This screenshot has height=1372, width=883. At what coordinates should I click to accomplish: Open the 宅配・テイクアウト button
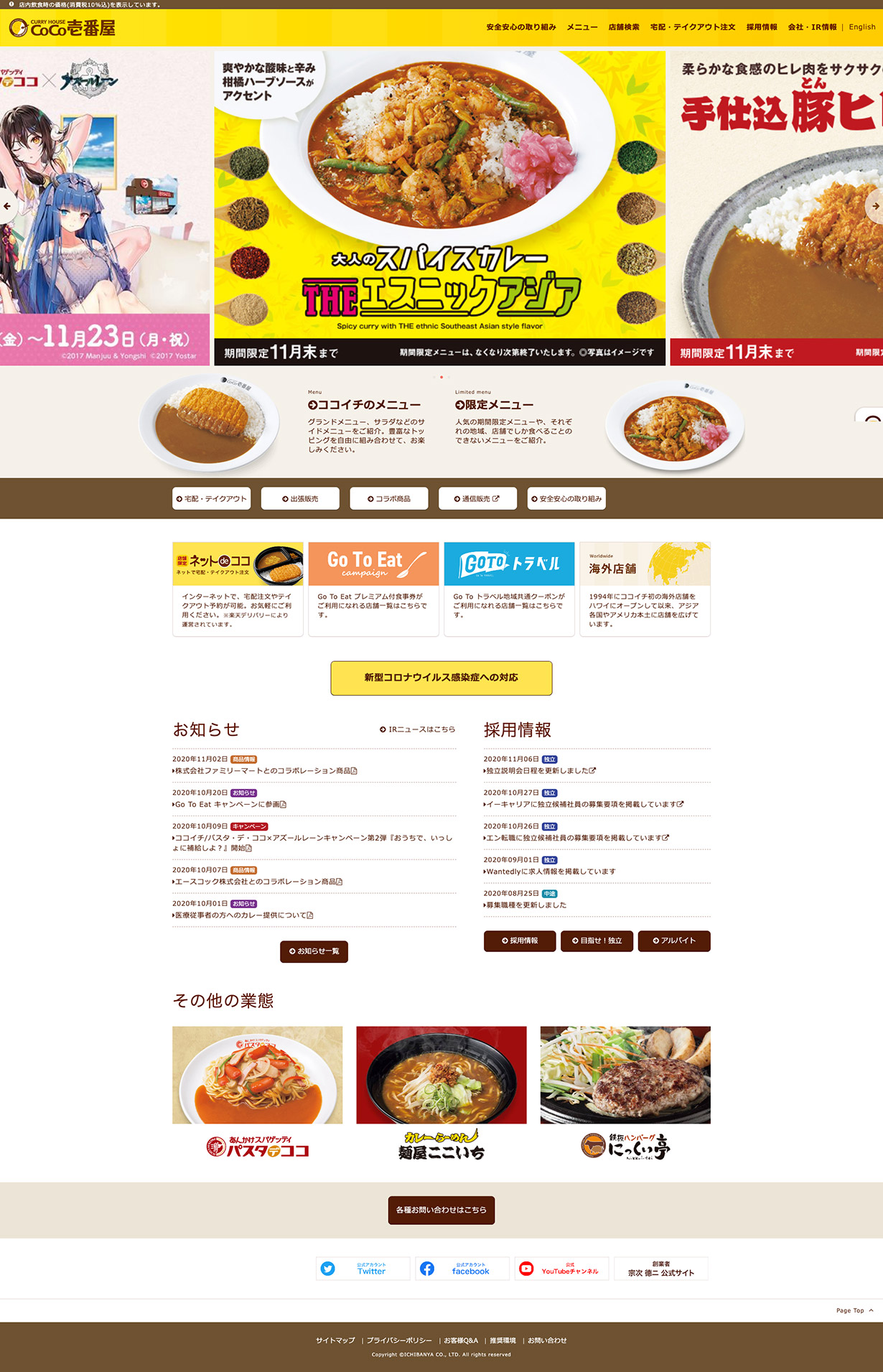pos(211,498)
